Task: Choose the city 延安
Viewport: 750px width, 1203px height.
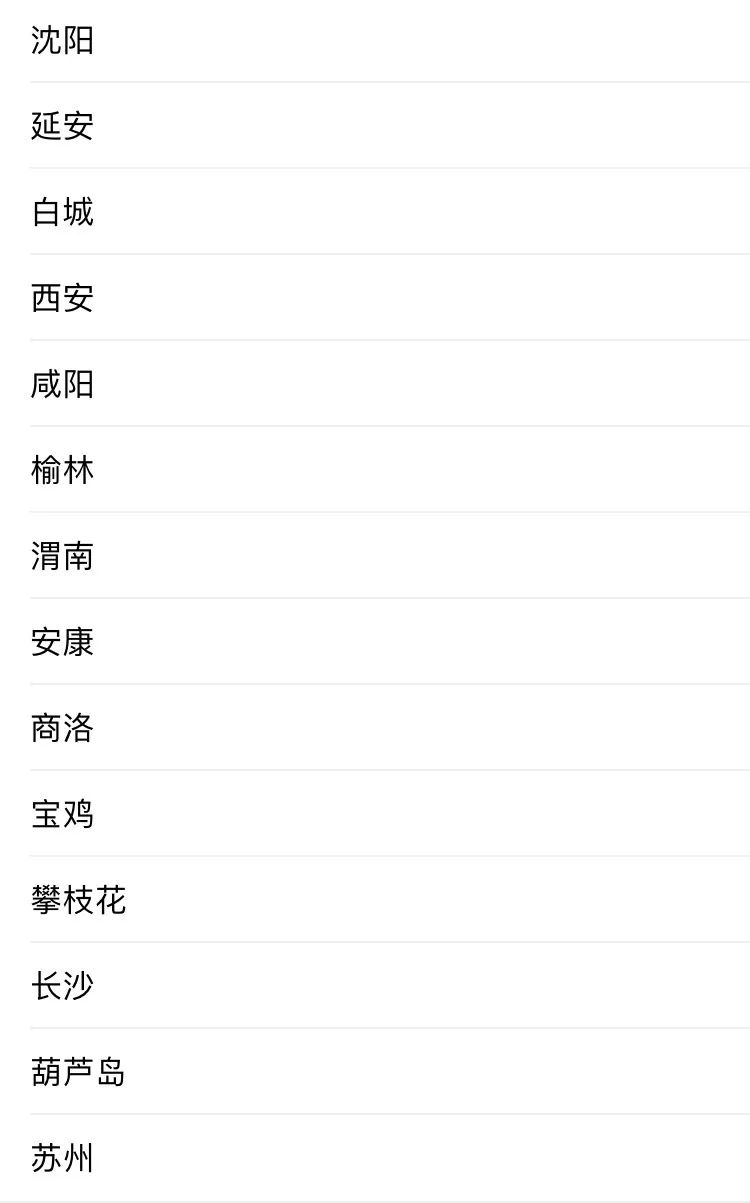Action: point(63,127)
